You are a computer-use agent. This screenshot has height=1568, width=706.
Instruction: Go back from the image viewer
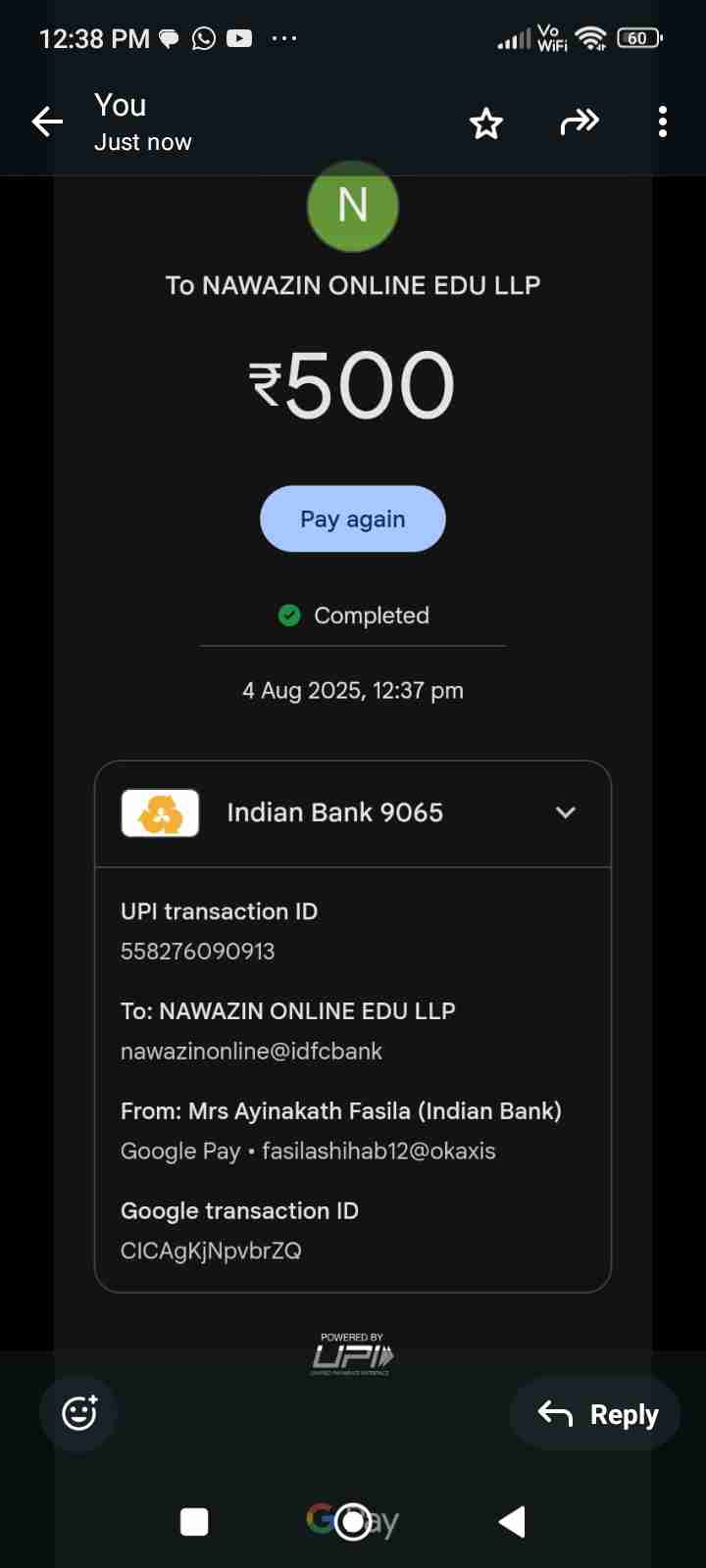(x=47, y=122)
